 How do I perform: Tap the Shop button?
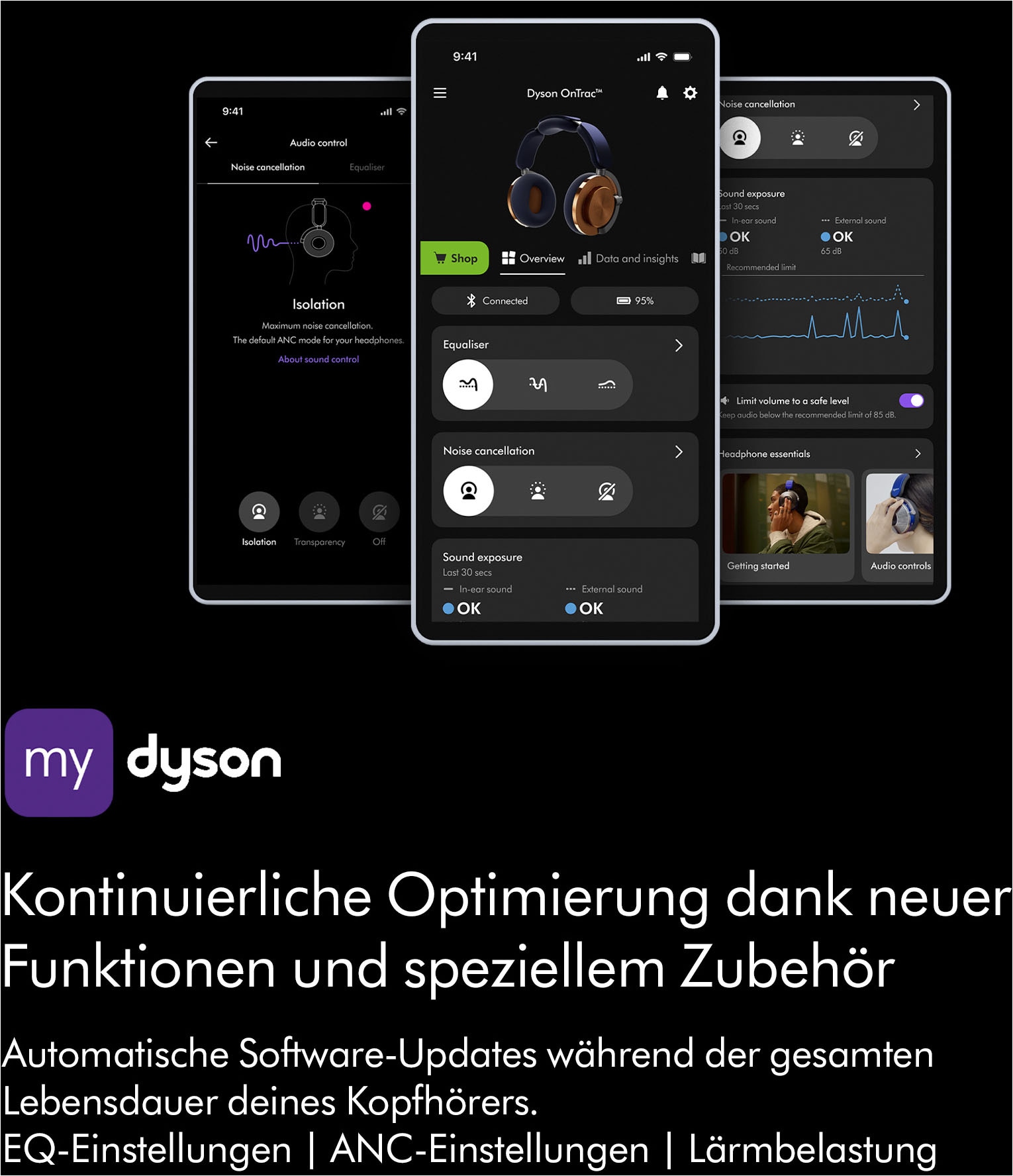pos(455,258)
